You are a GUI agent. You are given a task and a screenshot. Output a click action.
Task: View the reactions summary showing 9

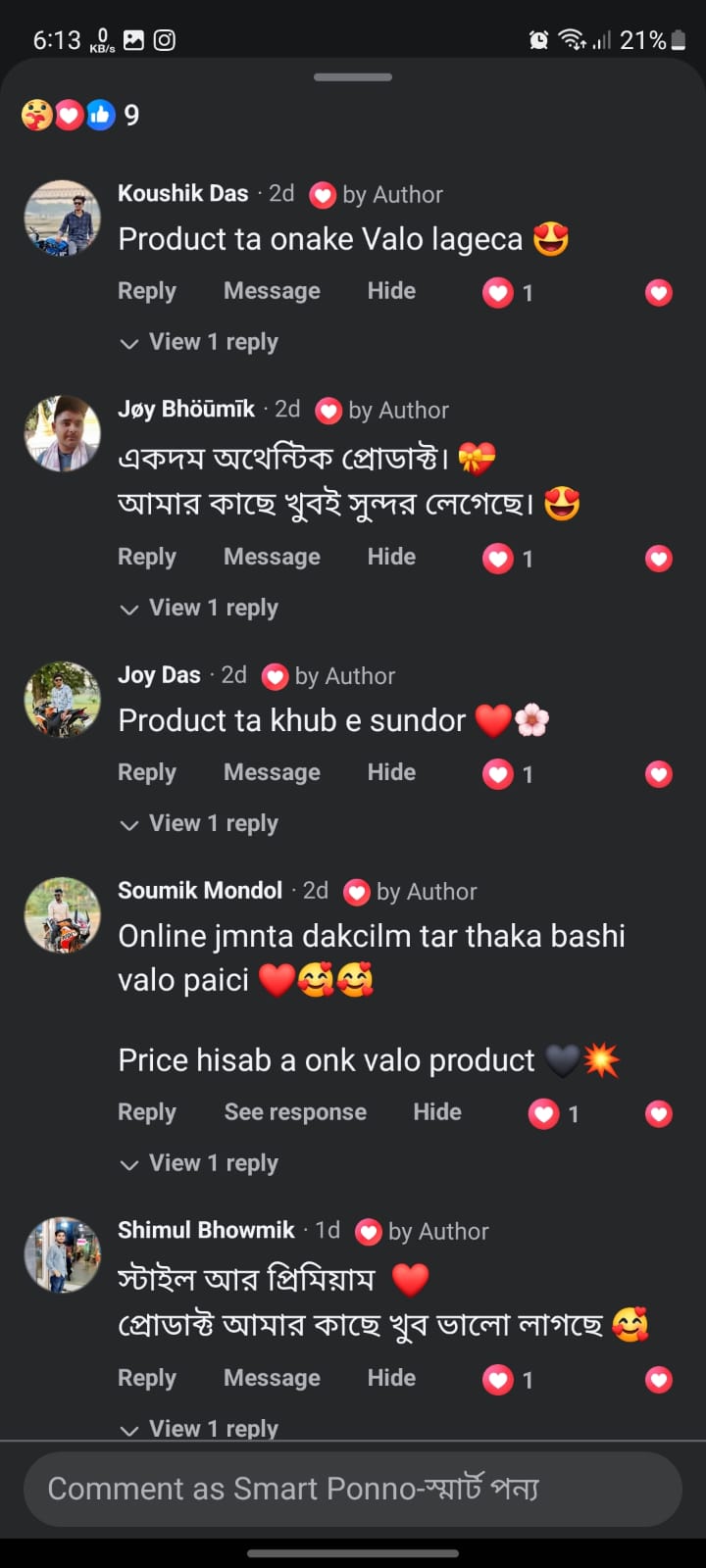[80, 116]
